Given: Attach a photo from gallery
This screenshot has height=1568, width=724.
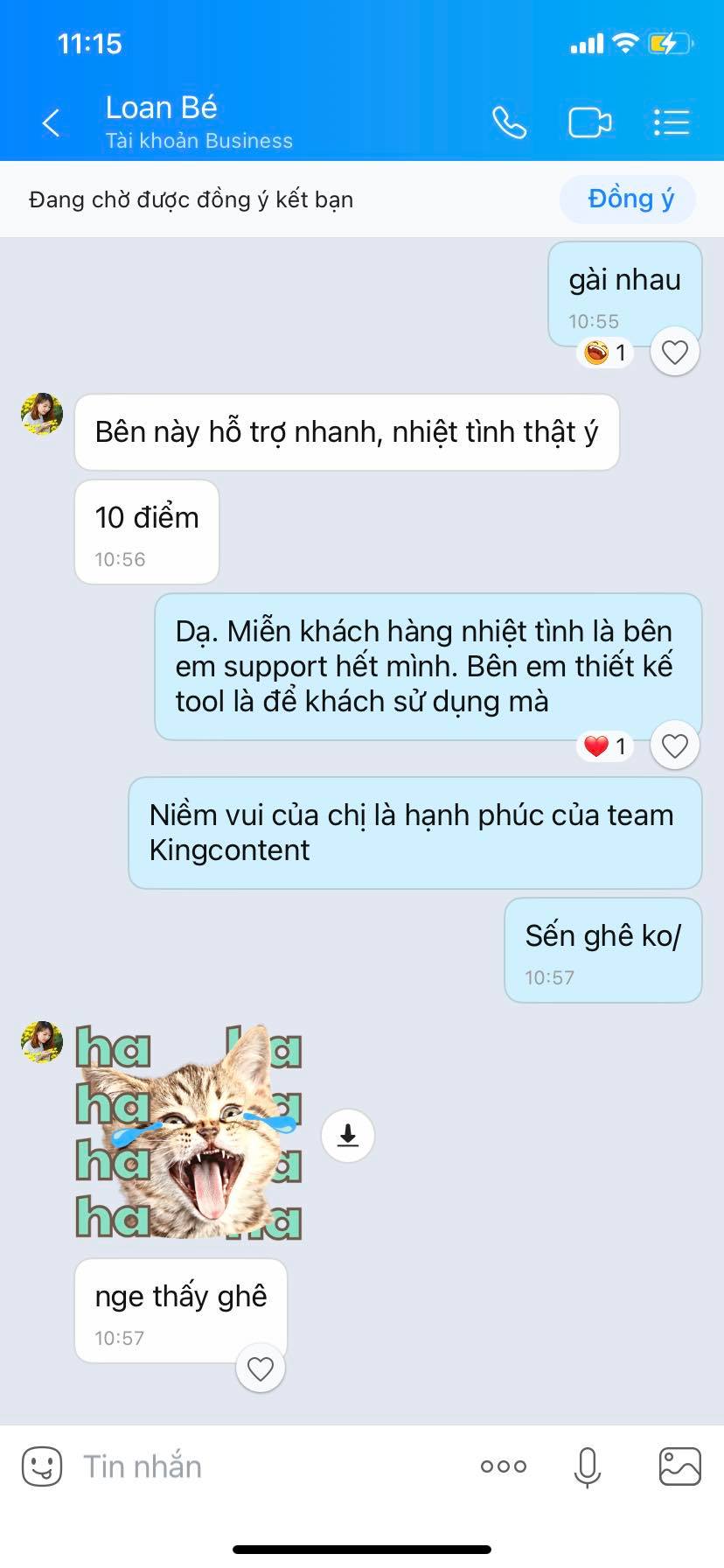Looking at the screenshot, I should [x=679, y=1466].
